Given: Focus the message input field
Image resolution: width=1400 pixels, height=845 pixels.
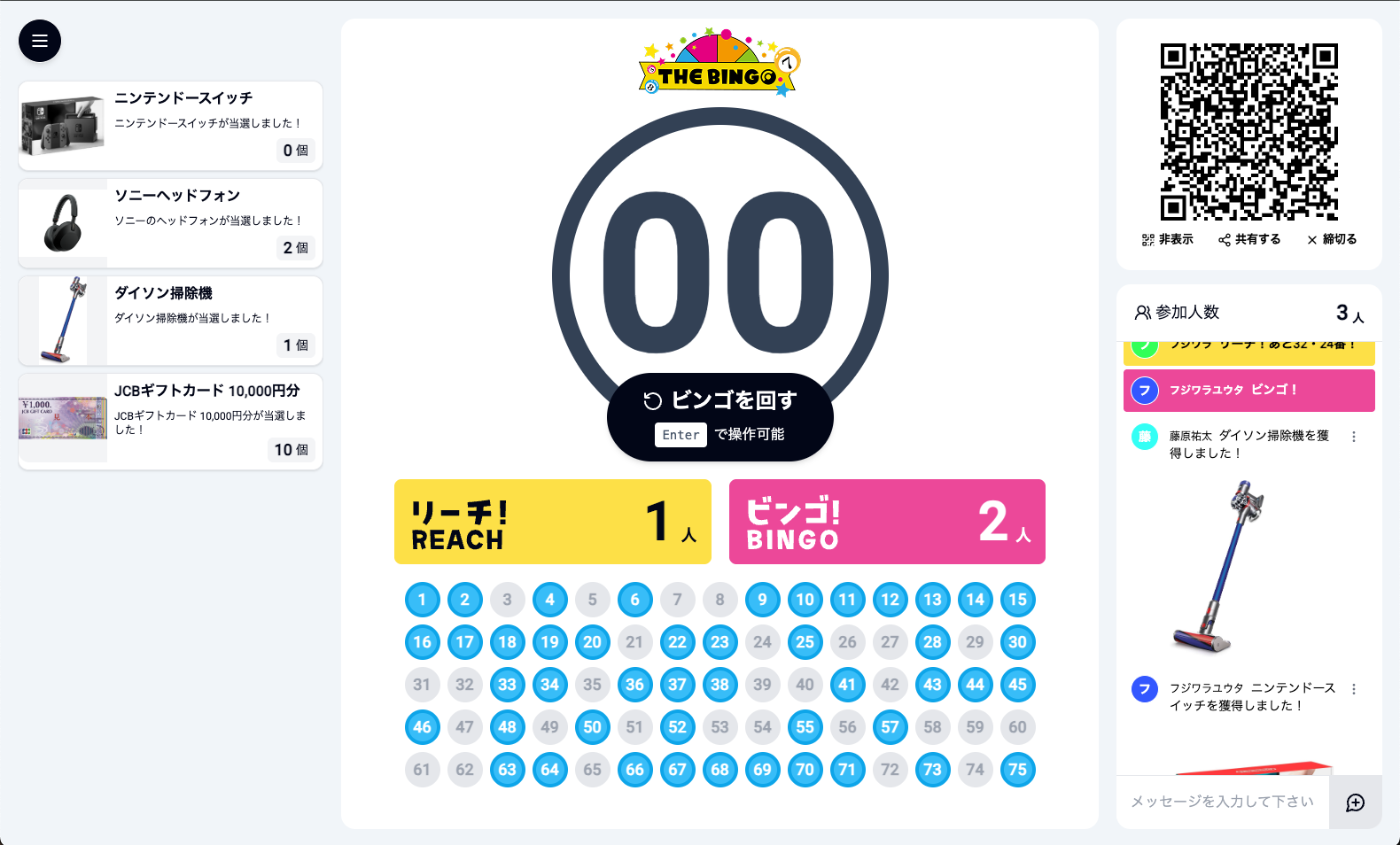Looking at the screenshot, I should [1222, 802].
